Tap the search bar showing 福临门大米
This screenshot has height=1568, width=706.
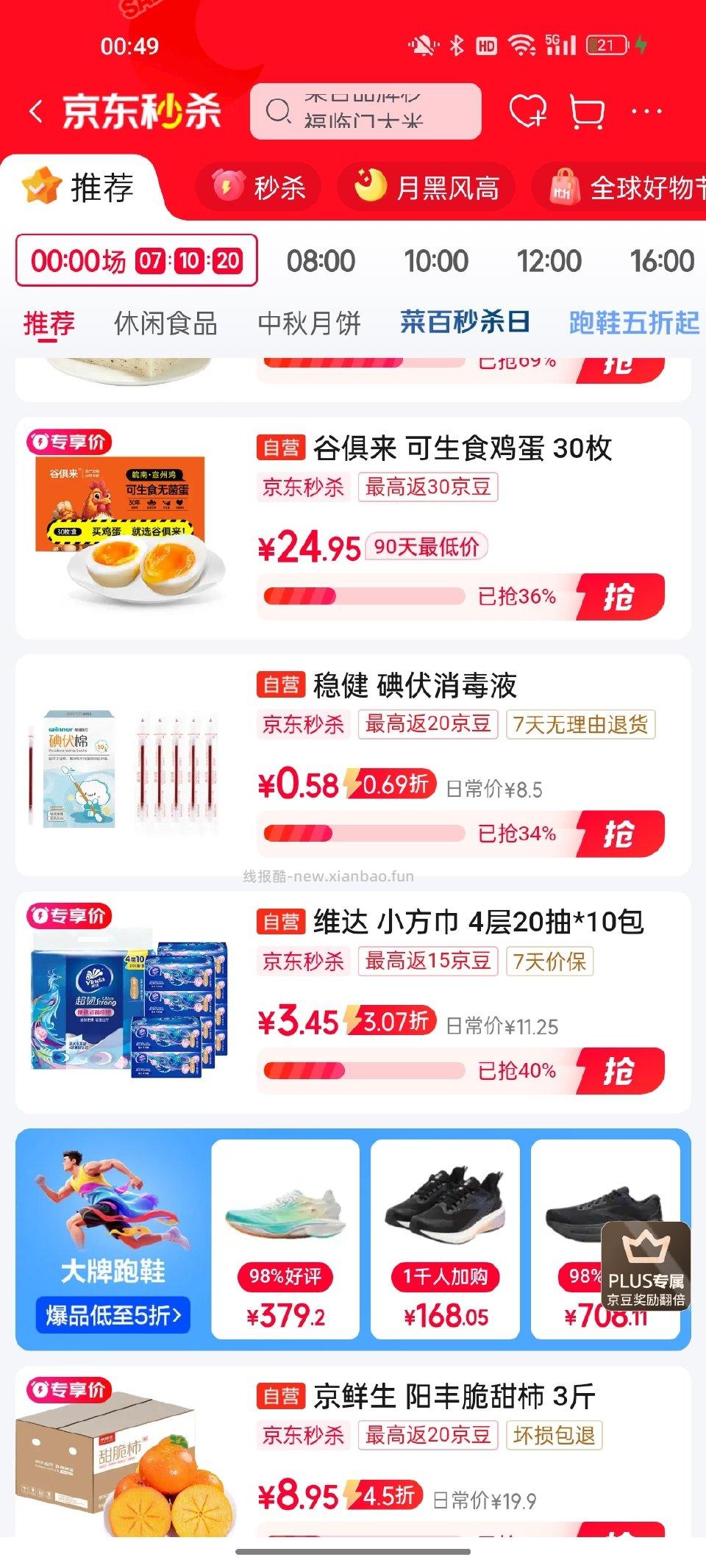tap(364, 112)
